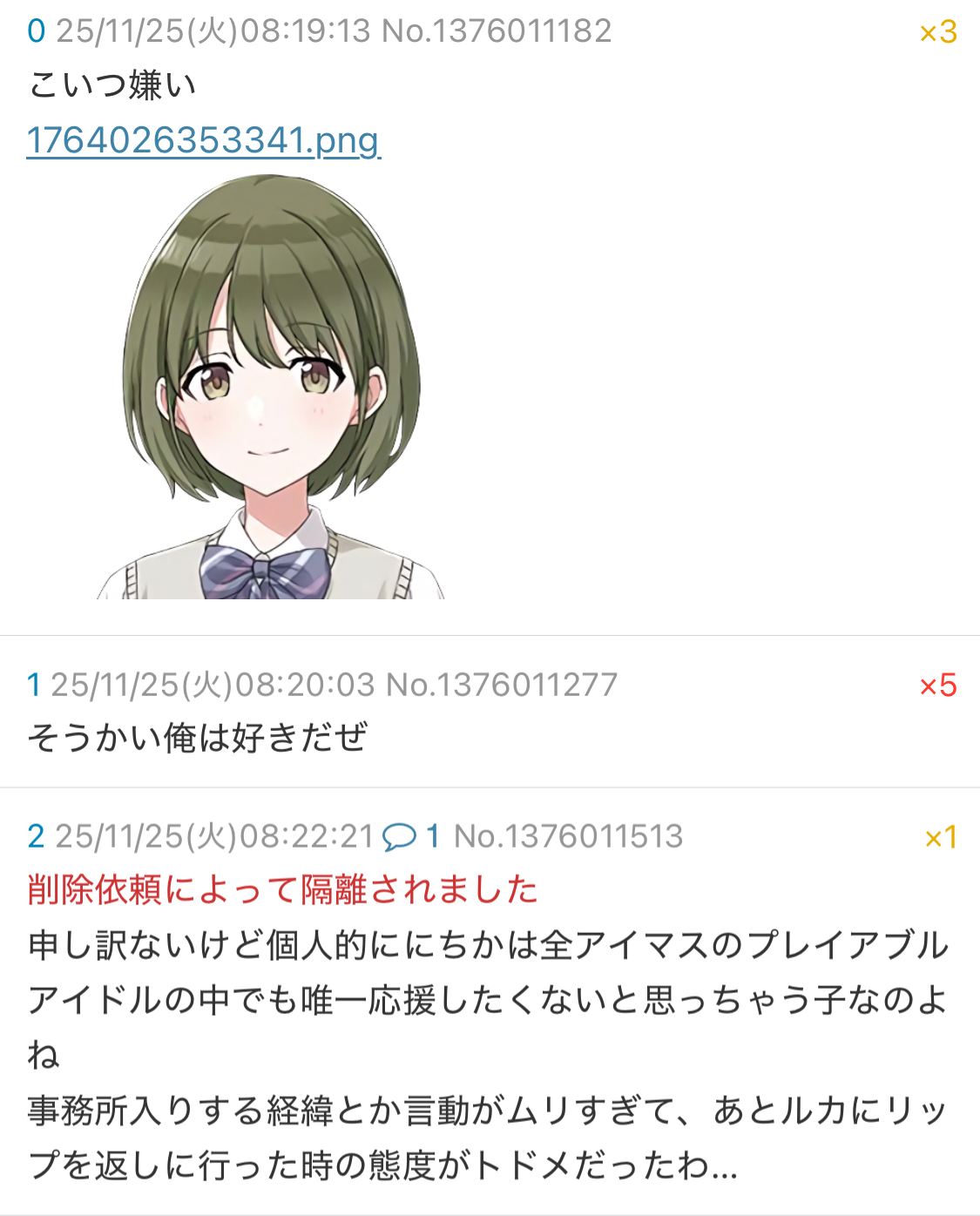
Task: Open post number No.1376011513
Action: pos(568,837)
